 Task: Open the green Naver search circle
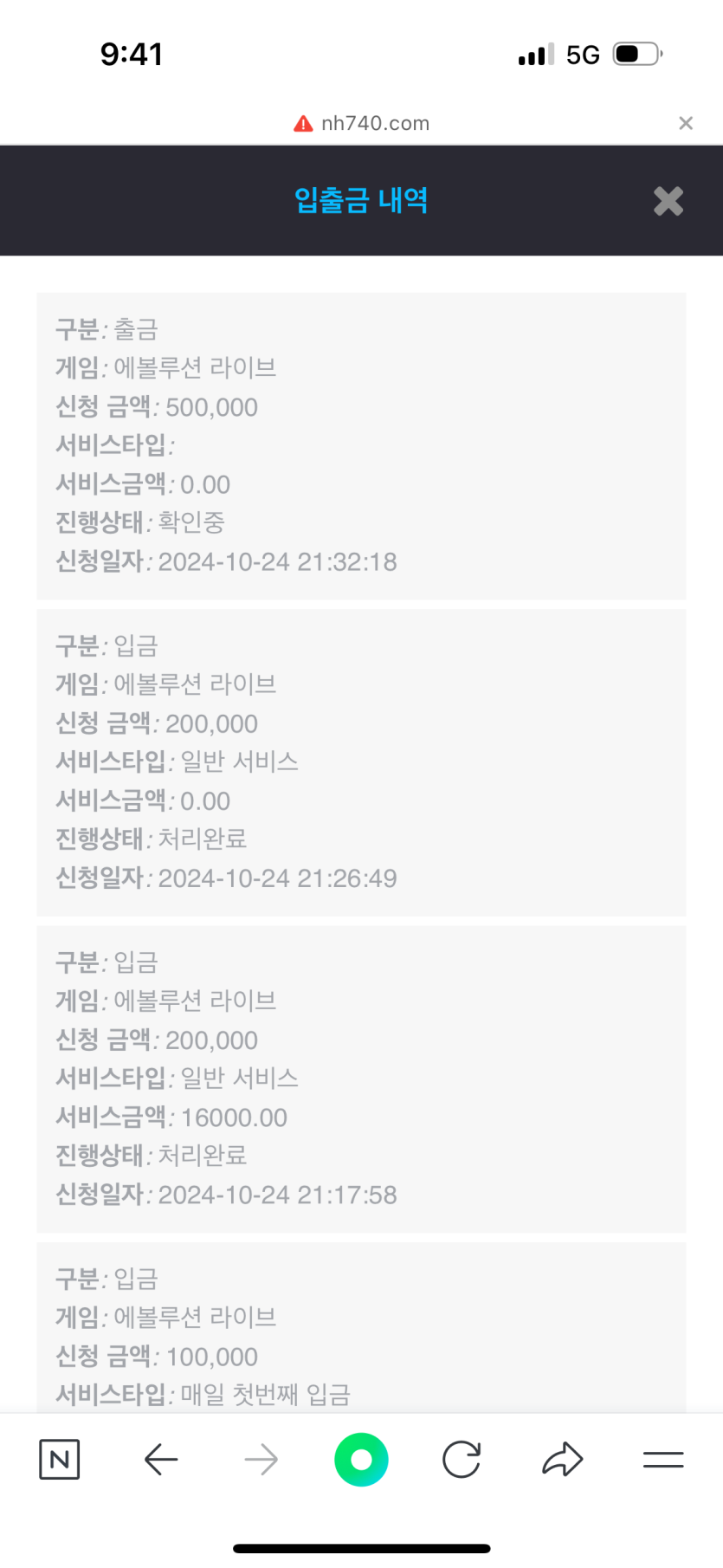click(361, 1460)
